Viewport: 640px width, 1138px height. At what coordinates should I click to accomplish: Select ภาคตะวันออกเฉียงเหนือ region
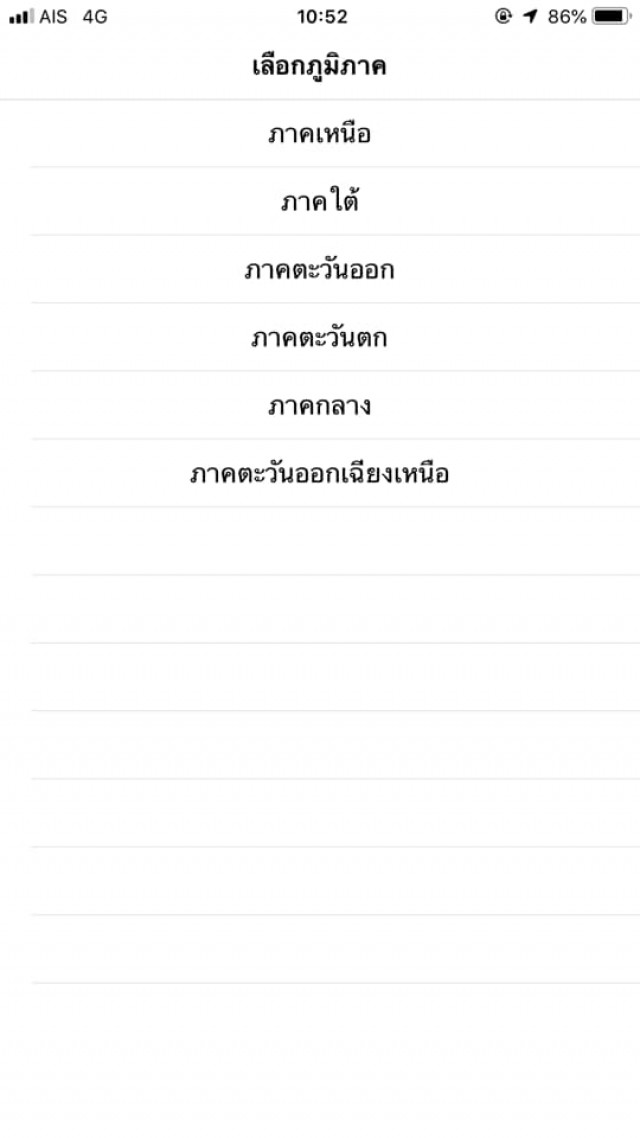[320, 473]
